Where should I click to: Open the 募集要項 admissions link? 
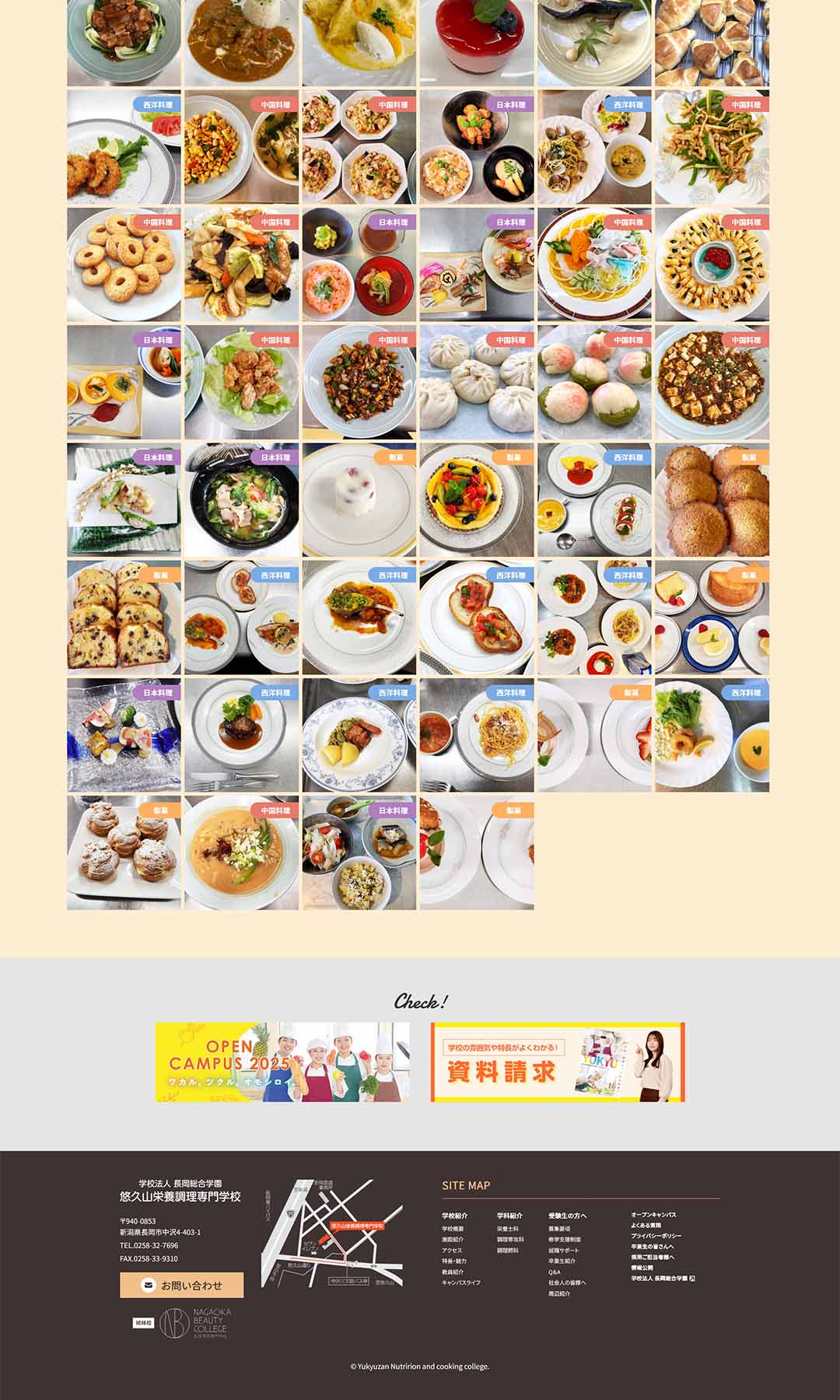559,1228
